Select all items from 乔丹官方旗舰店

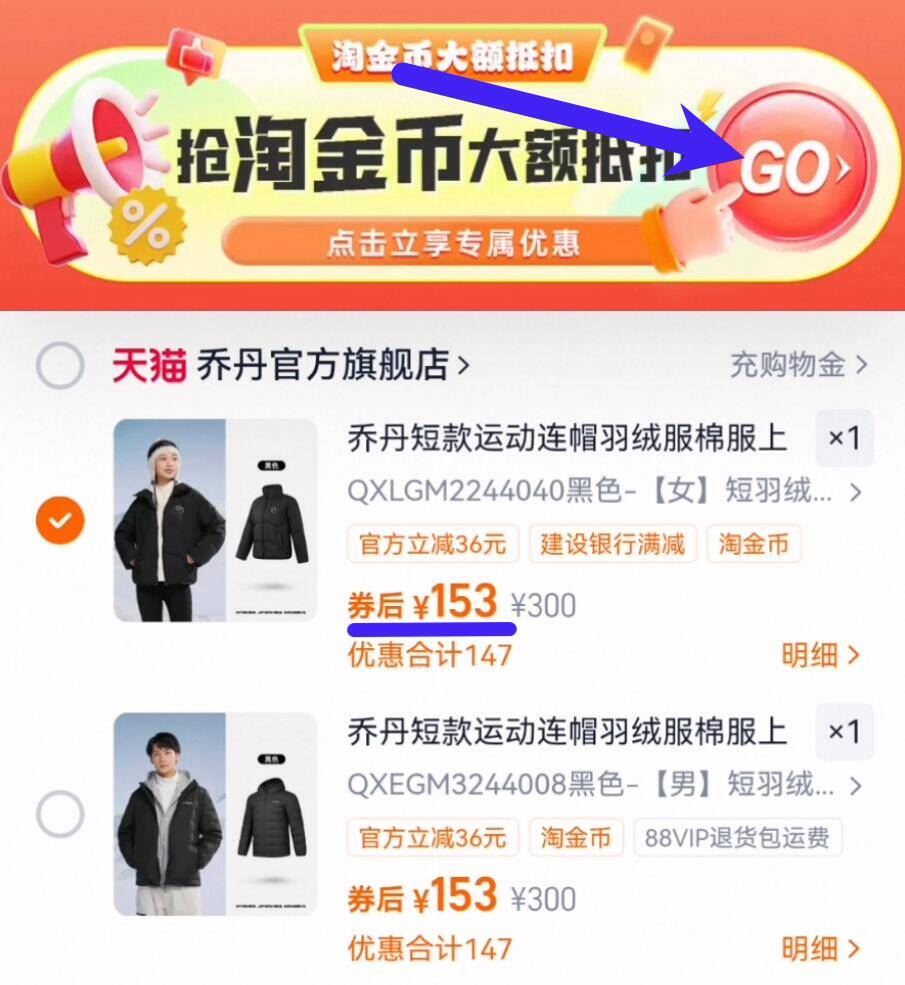pos(59,367)
